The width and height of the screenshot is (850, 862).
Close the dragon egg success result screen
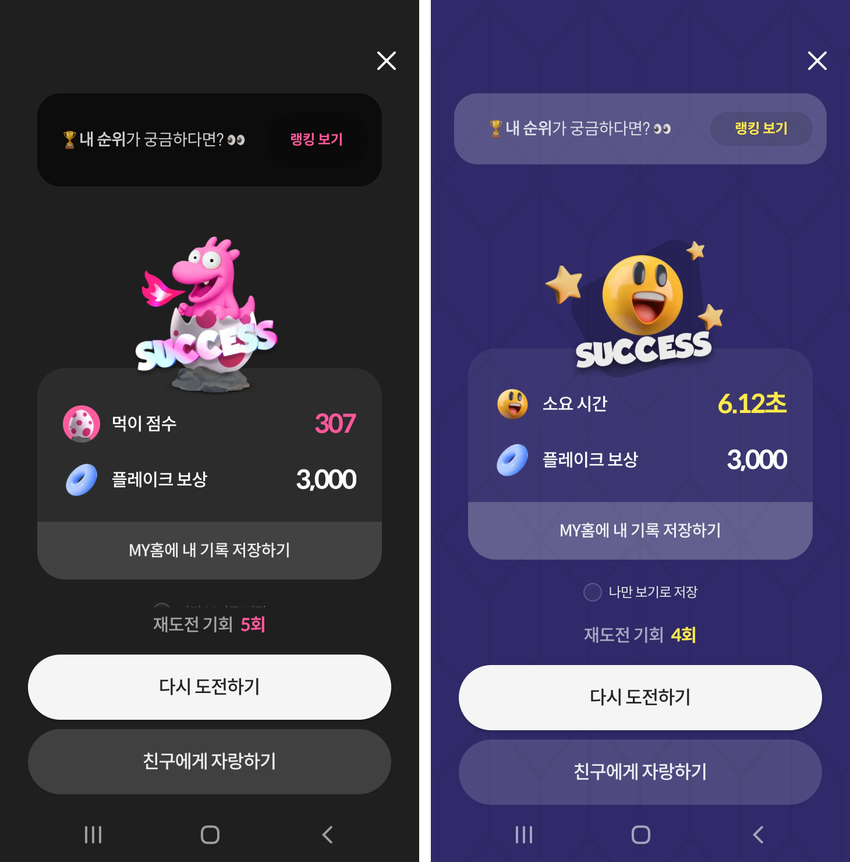point(386,61)
